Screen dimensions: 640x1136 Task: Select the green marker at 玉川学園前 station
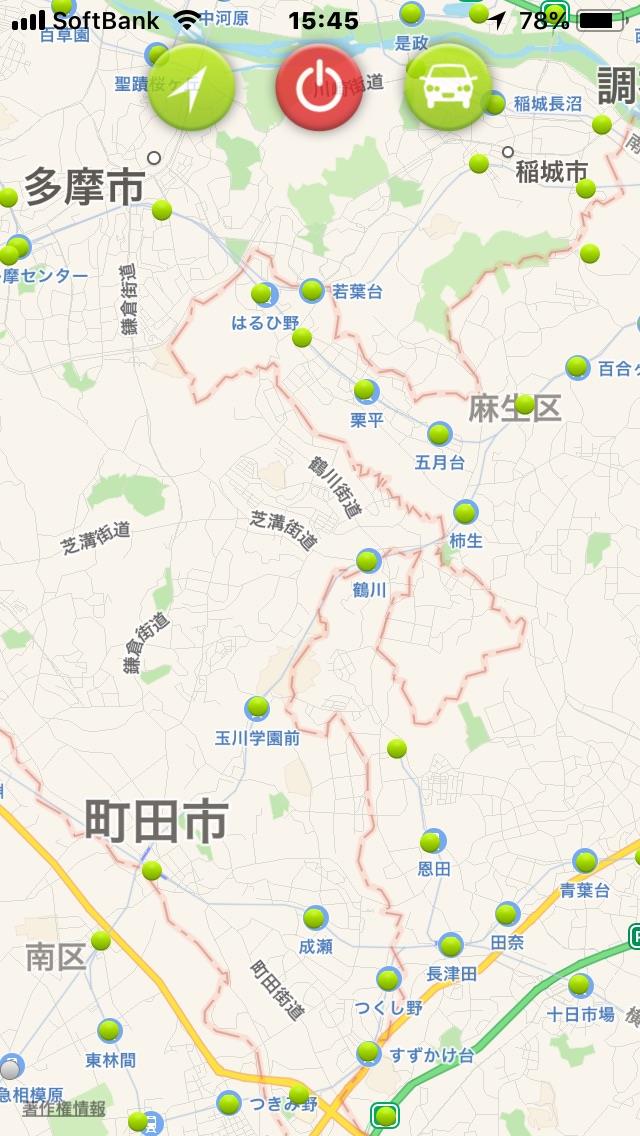click(257, 706)
